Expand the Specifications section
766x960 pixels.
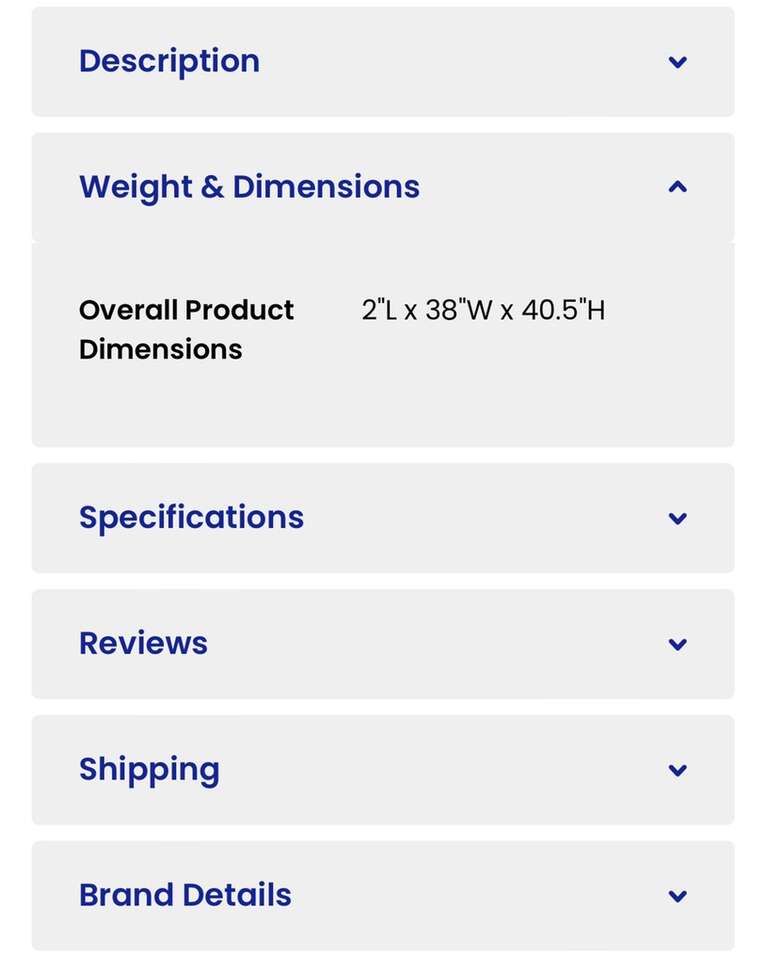[x=677, y=518]
